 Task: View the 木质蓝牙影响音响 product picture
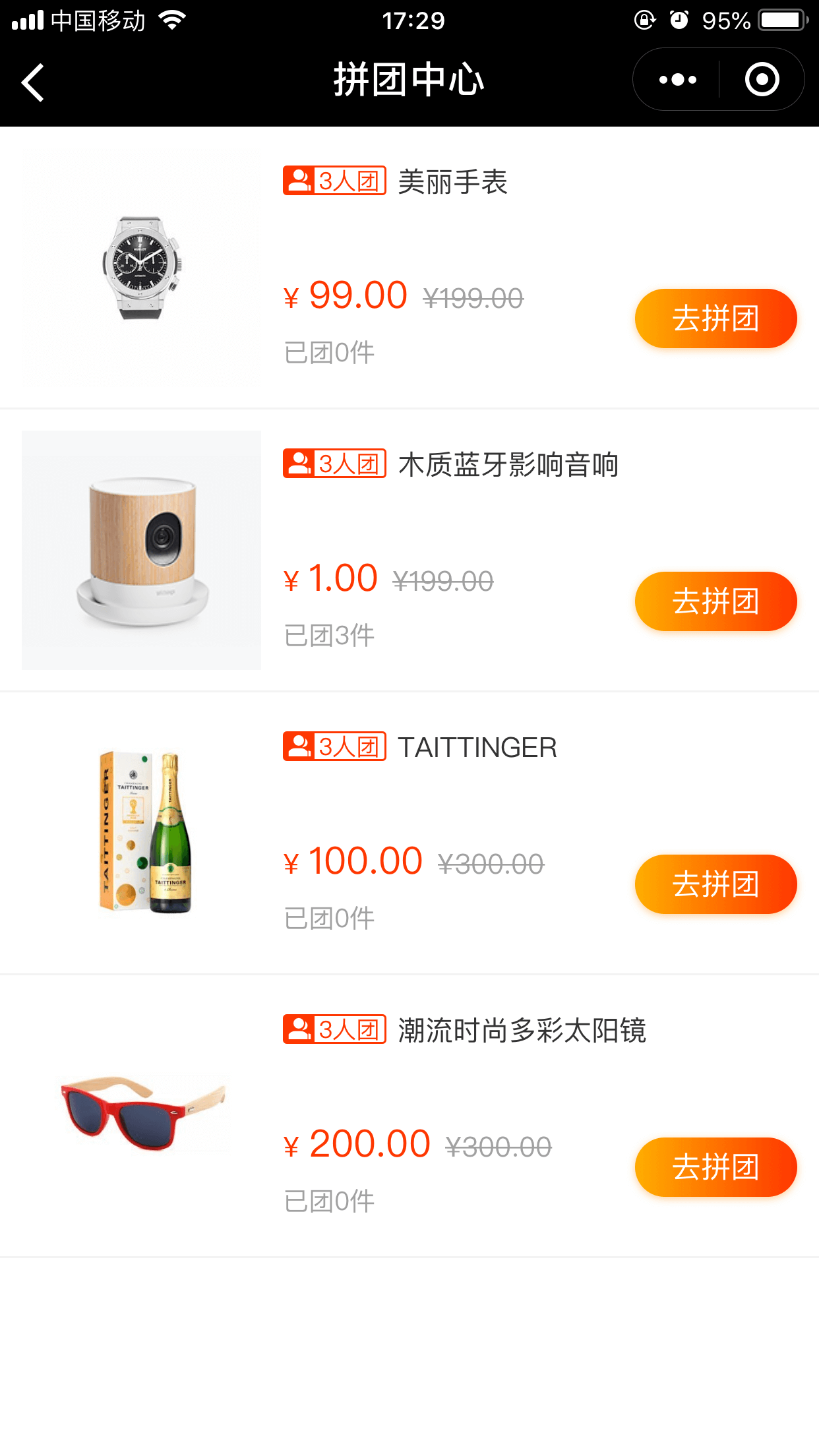(x=141, y=550)
